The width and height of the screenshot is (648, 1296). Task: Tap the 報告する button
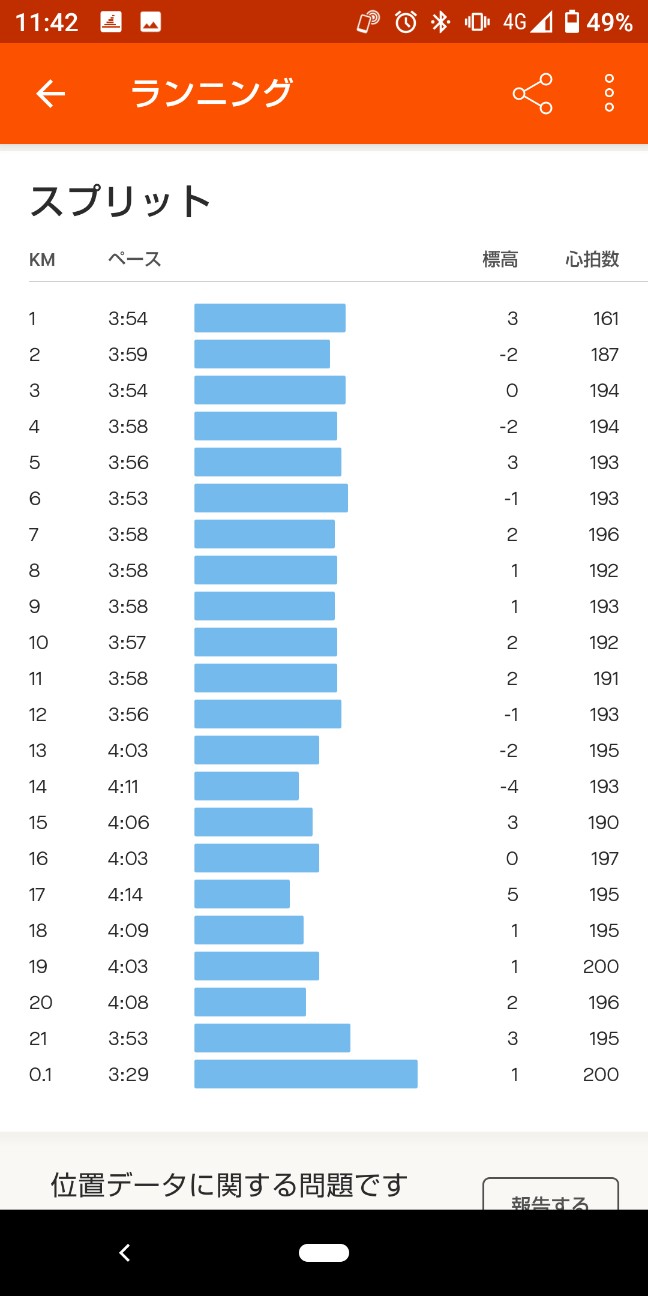551,1195
